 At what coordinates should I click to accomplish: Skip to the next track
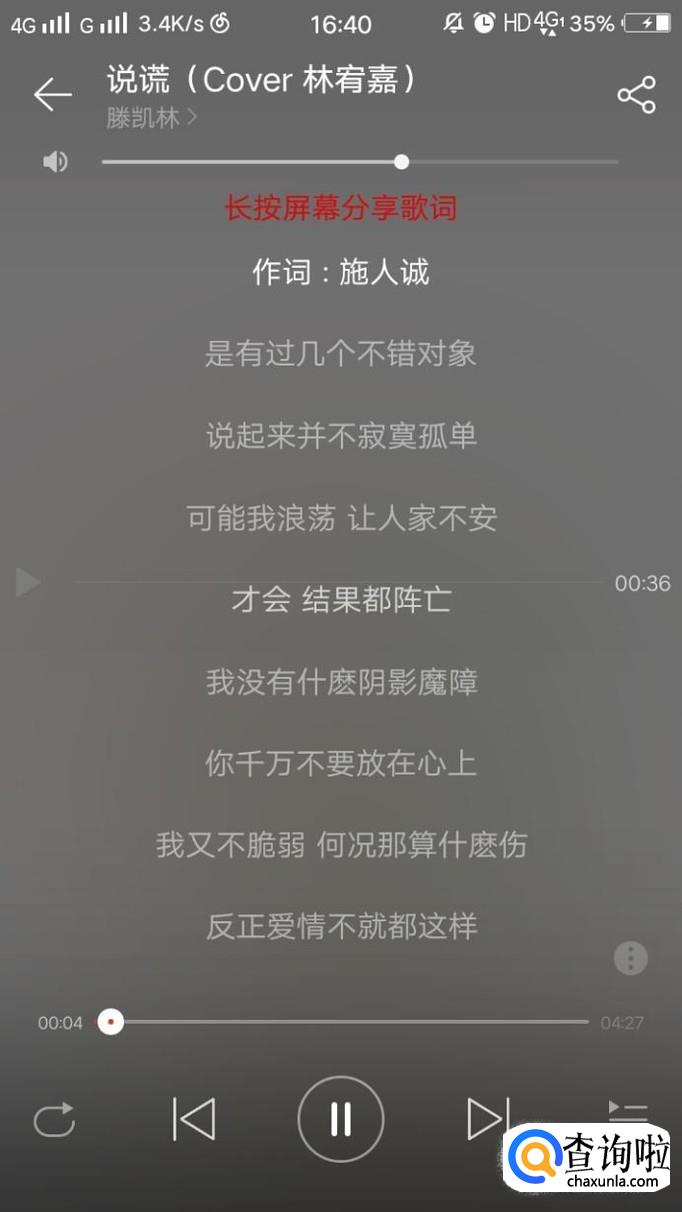coord(488,1118)
